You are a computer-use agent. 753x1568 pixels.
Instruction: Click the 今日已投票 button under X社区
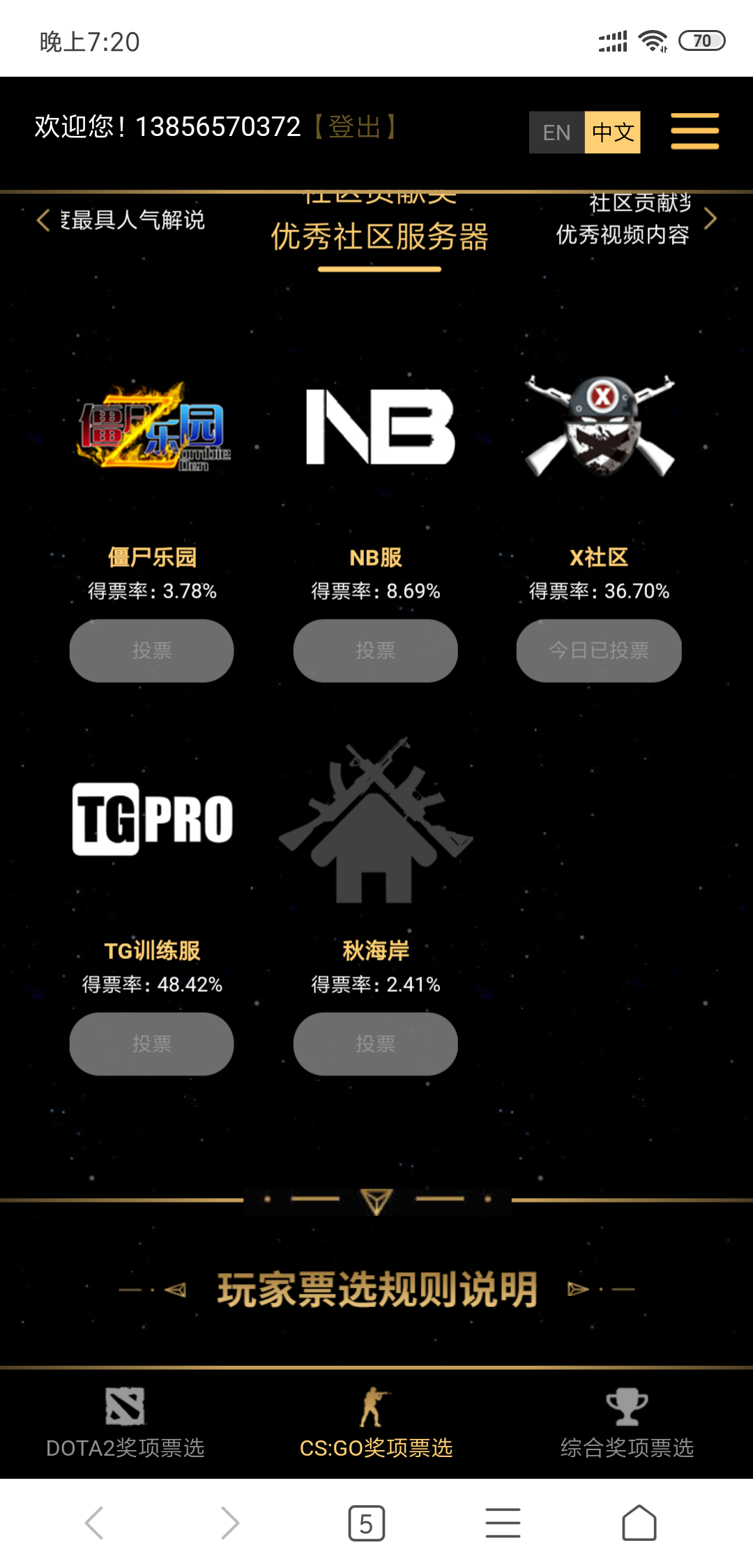(598, 650)
